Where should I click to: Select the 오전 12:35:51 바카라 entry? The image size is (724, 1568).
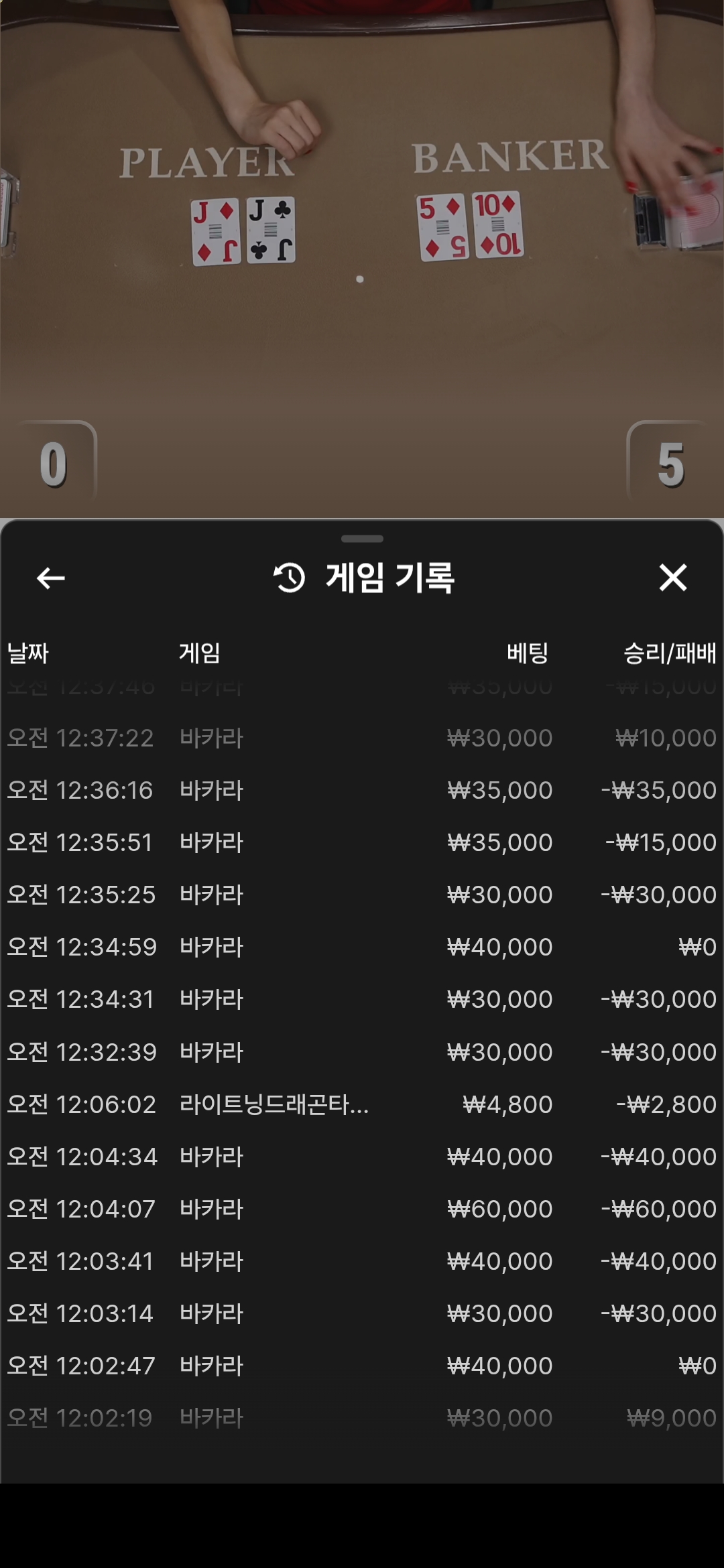pos(362,842)
